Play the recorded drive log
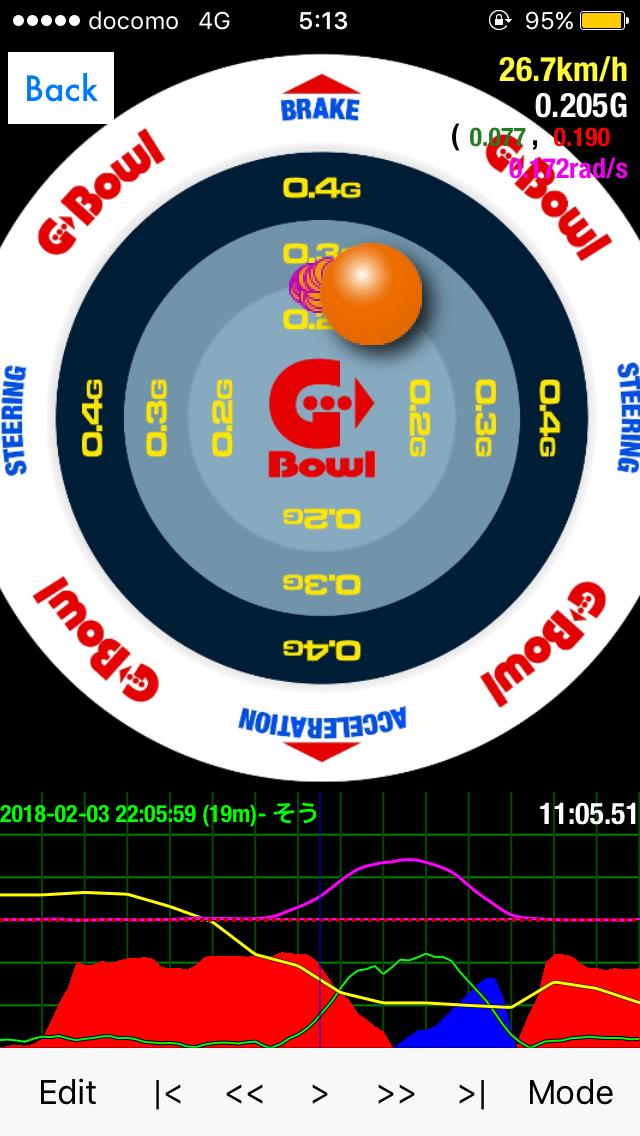 click(x=320, y=1093)
